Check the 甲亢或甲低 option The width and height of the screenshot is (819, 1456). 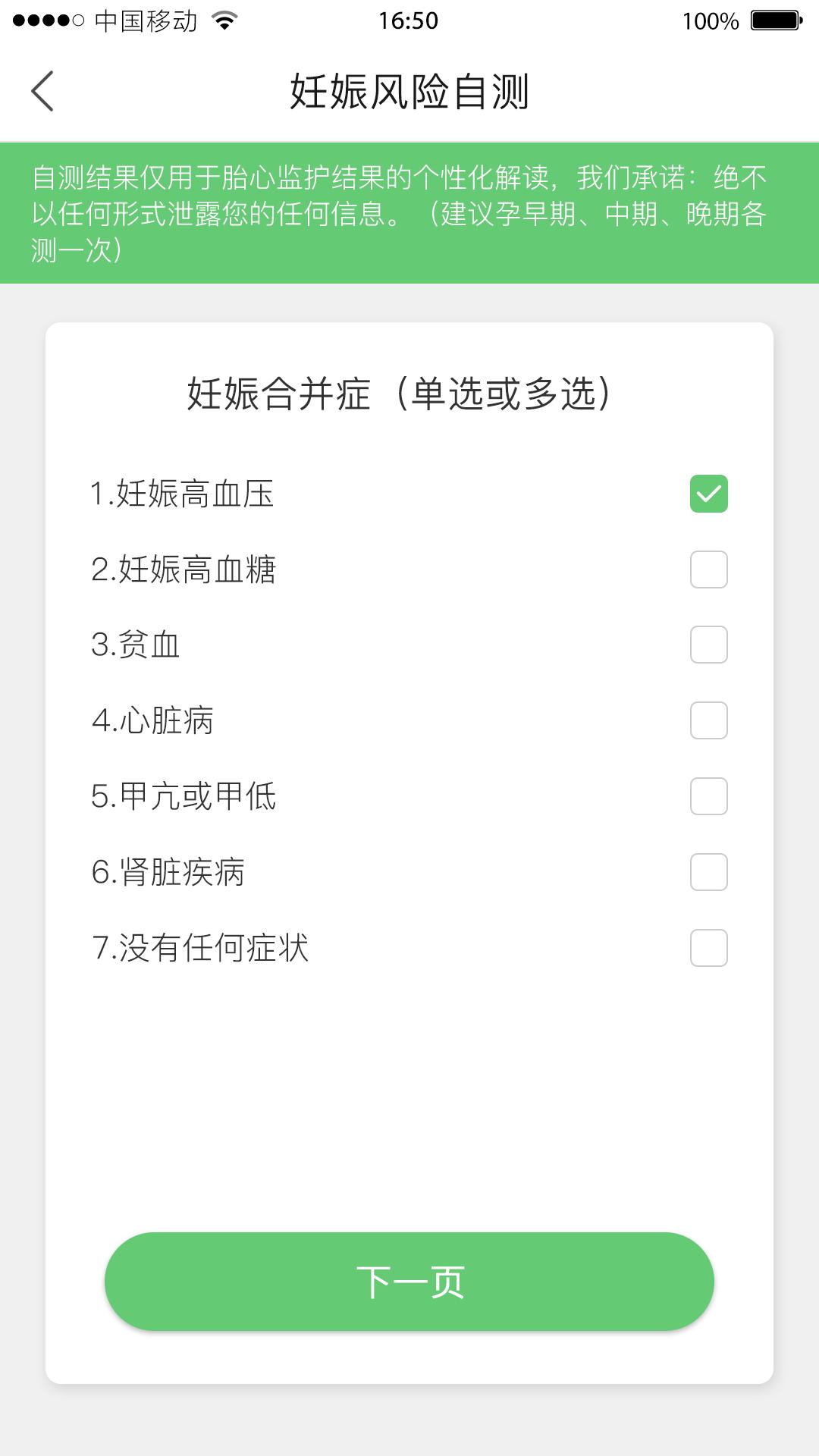(x=708, y=797)
